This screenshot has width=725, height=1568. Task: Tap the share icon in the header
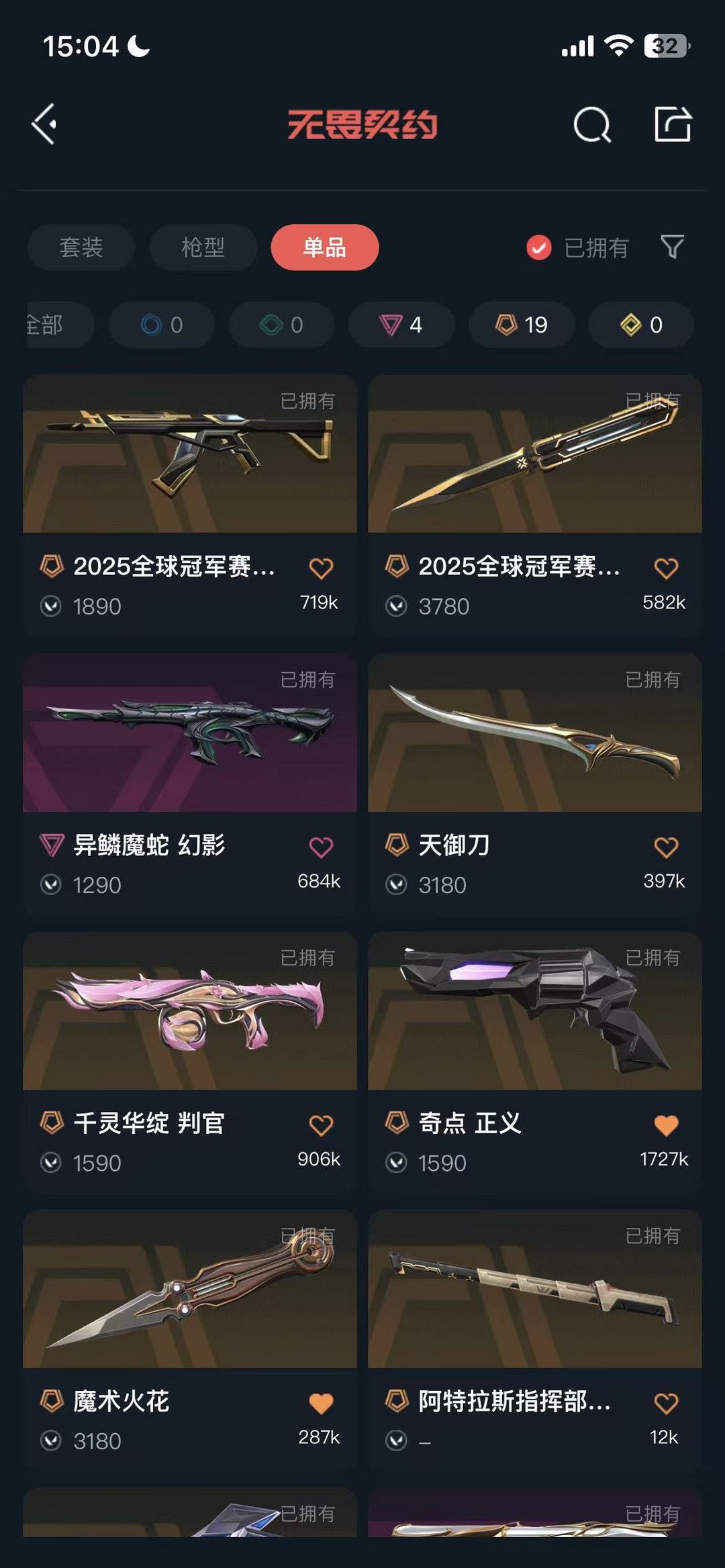coord(673,124)
